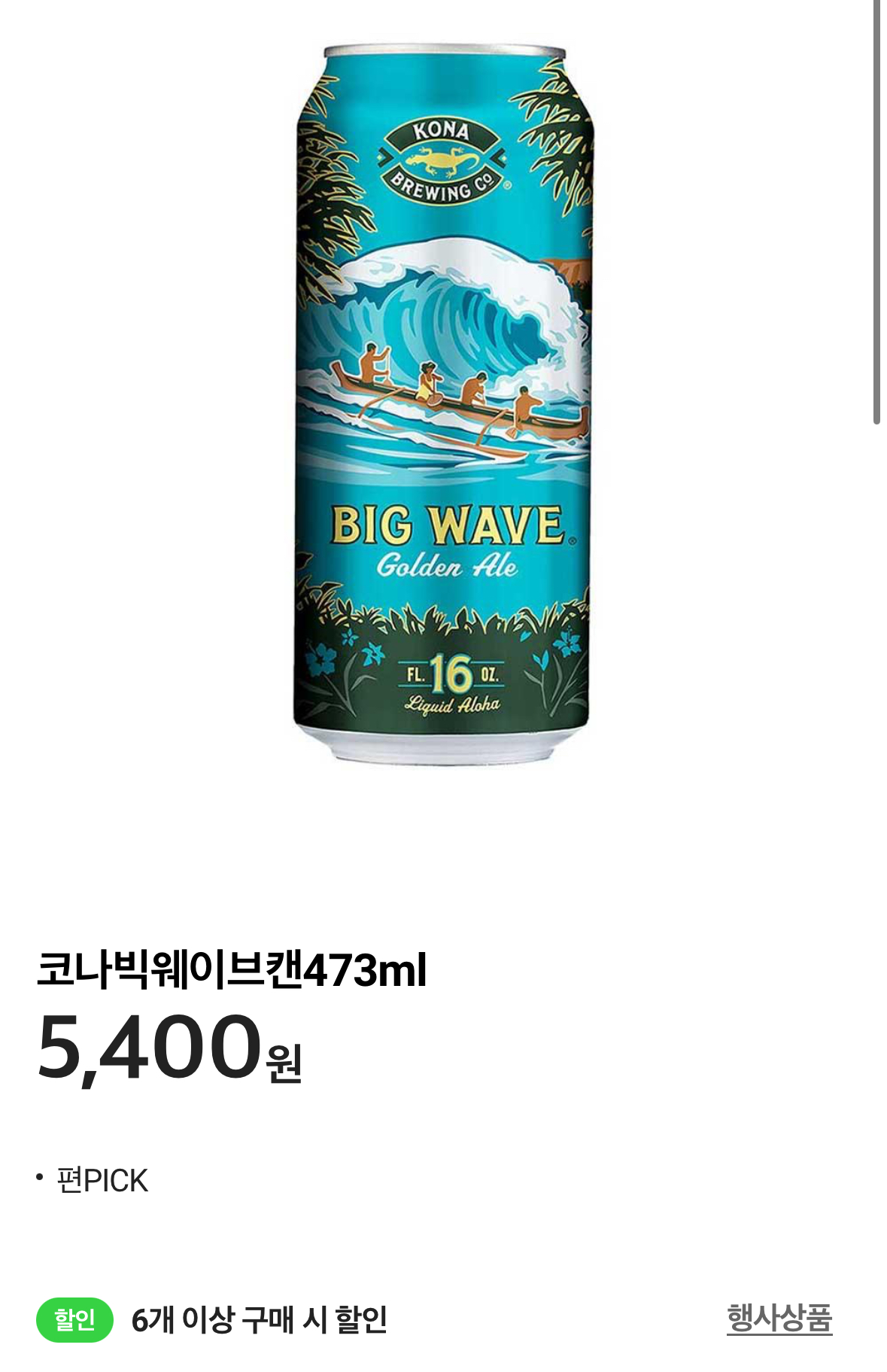887x1372 pixels.
Task: Open the 행사상품 link
Action: pyautogui.click(x=779, y=1319)
